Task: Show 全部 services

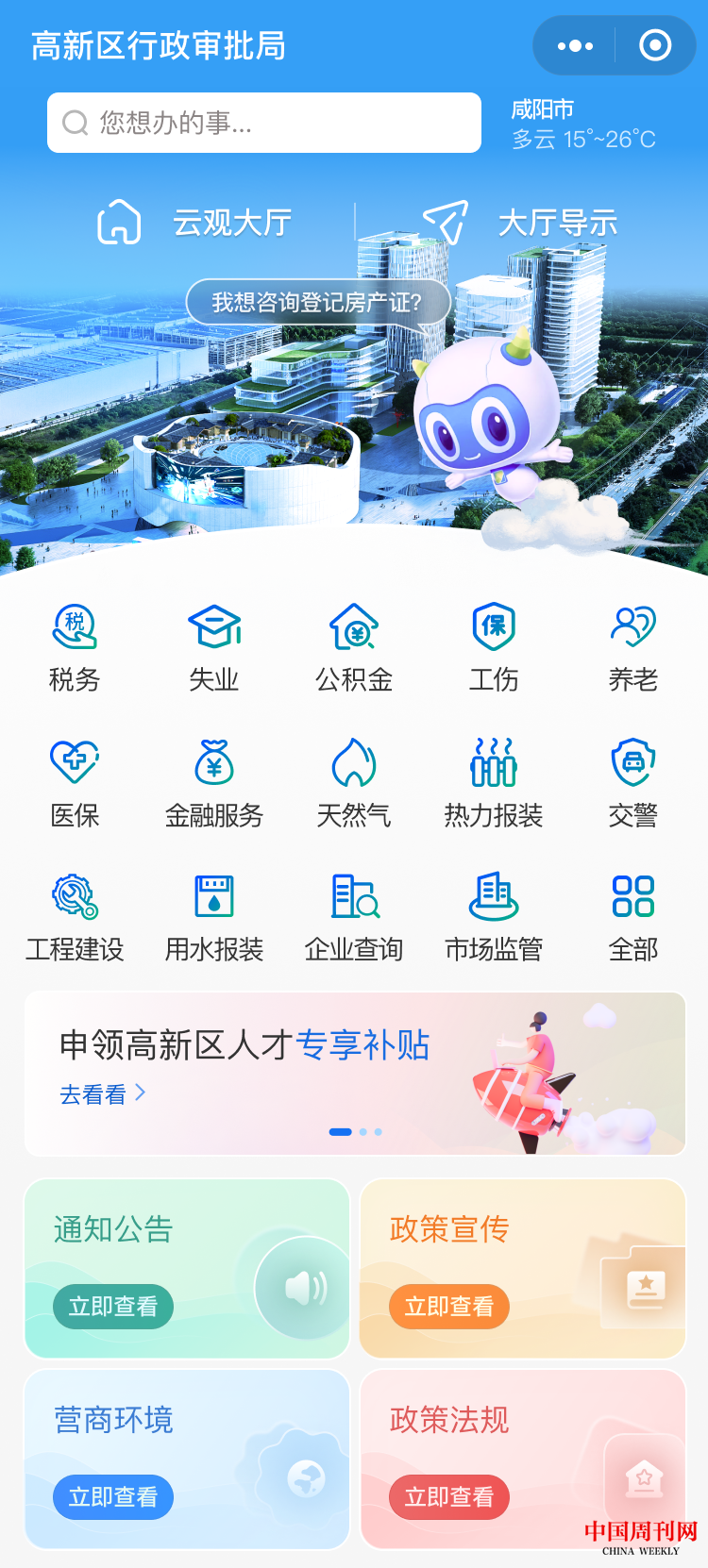Action: [x=633, y=917]
